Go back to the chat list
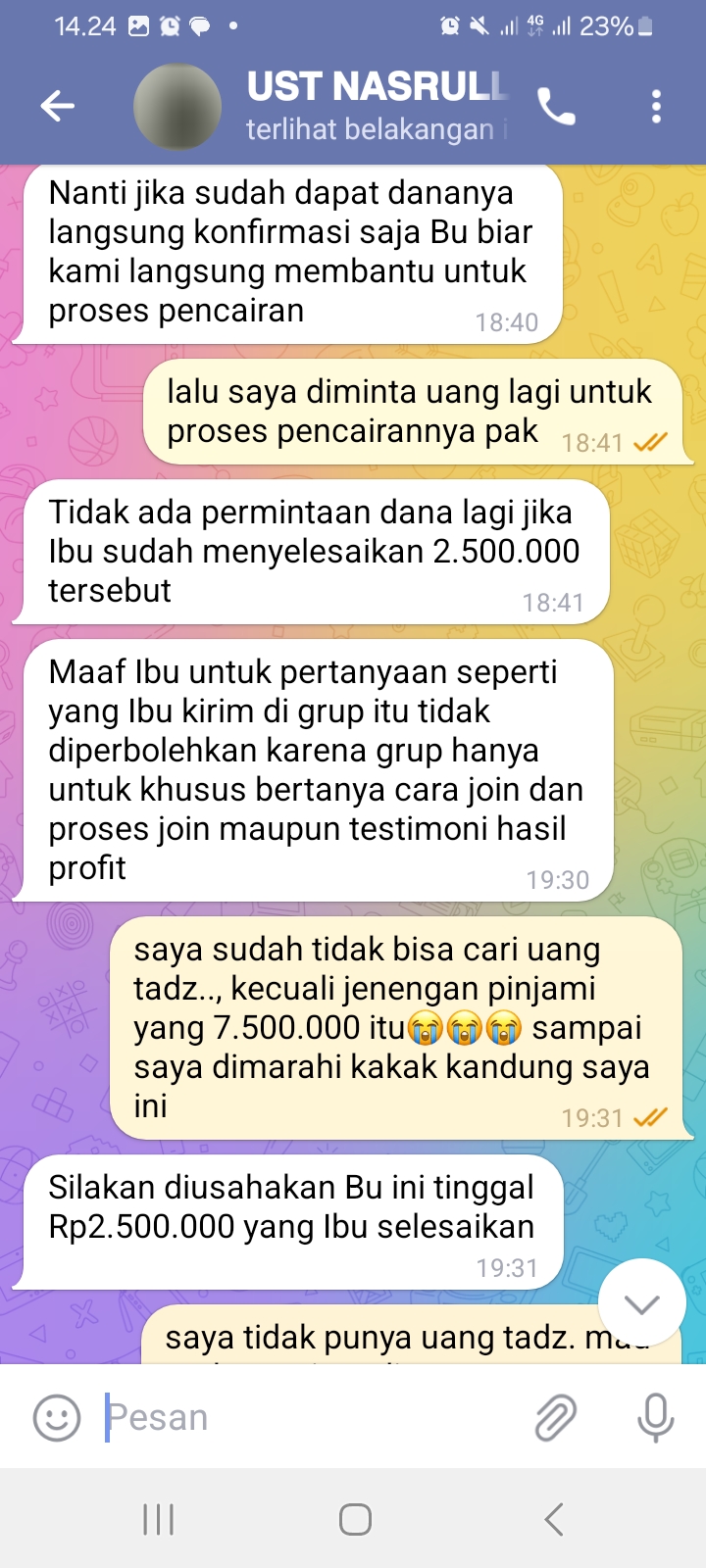 [x=58, y=106]
